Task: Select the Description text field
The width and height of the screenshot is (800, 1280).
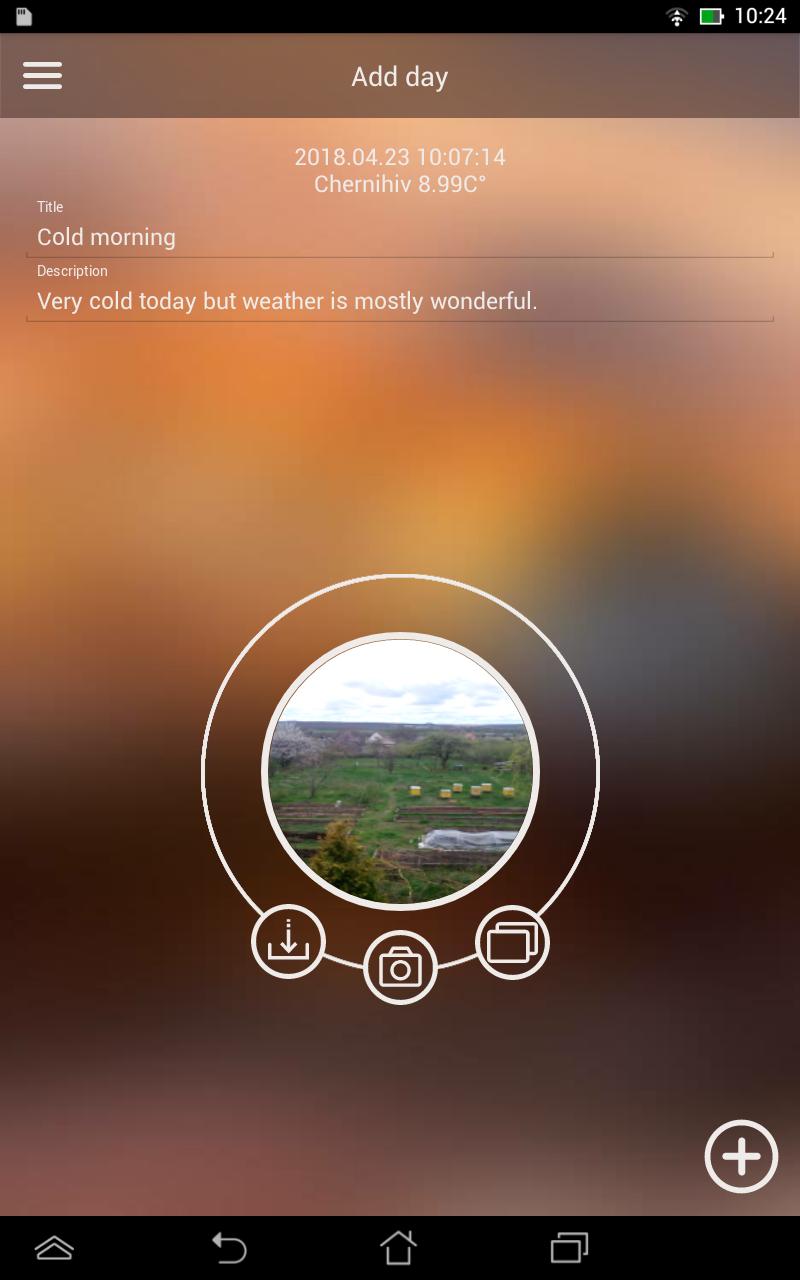Action: tap(400, 301)
